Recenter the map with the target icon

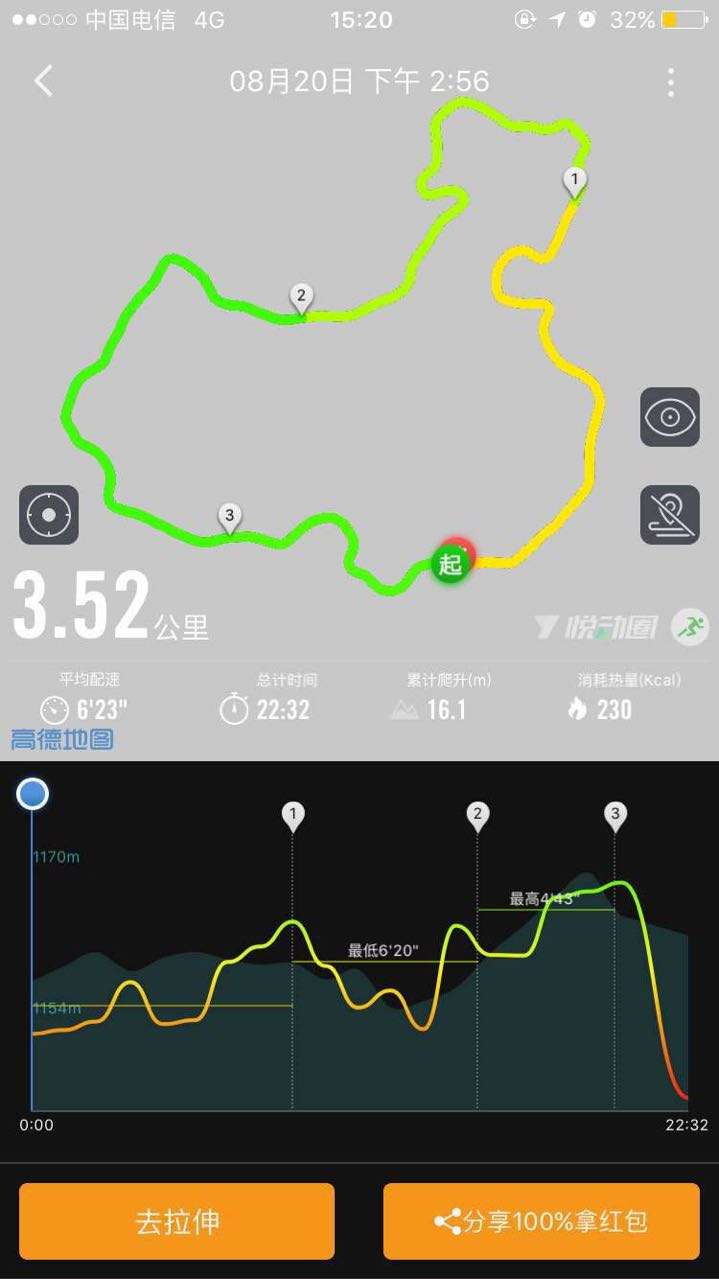[x=48, y=515]
